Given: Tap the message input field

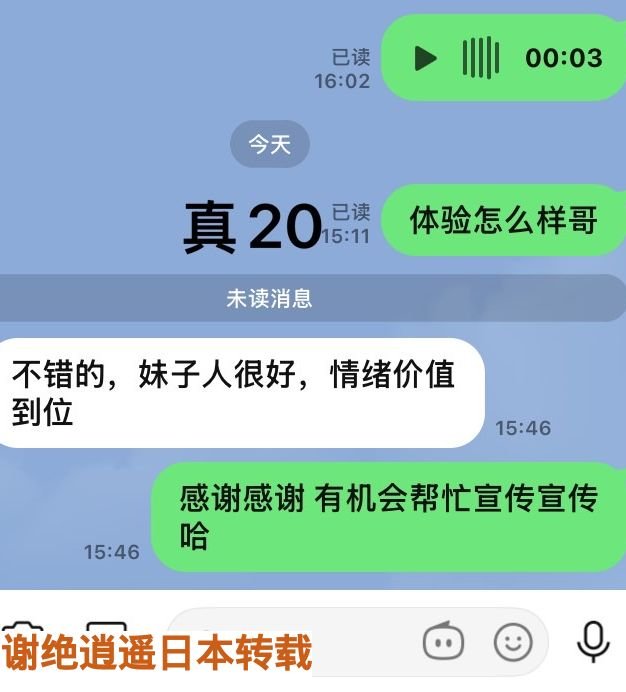Looking at the screenshot, I should click(358, 641).
